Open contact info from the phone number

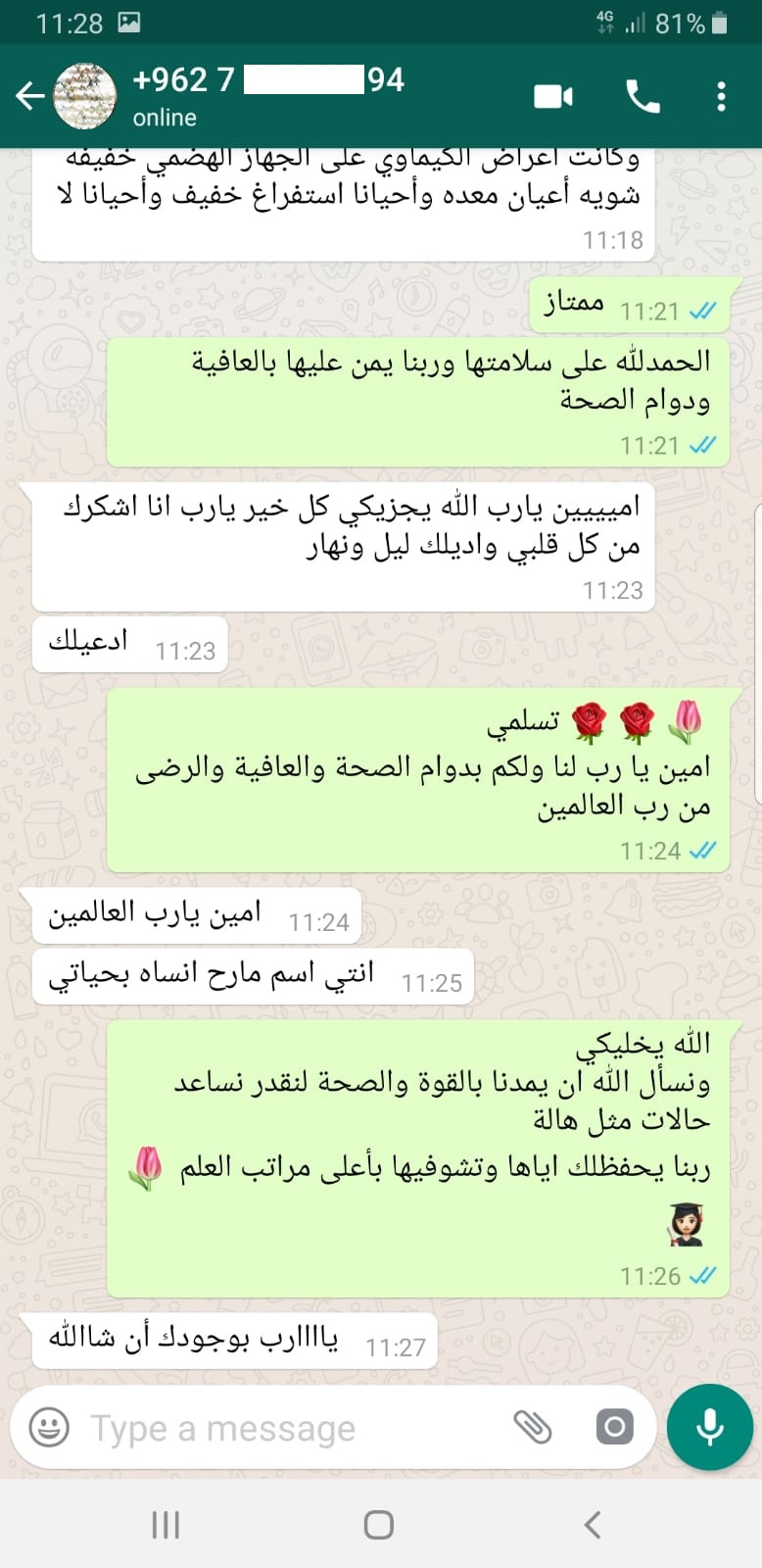click(x=268, y=79)
